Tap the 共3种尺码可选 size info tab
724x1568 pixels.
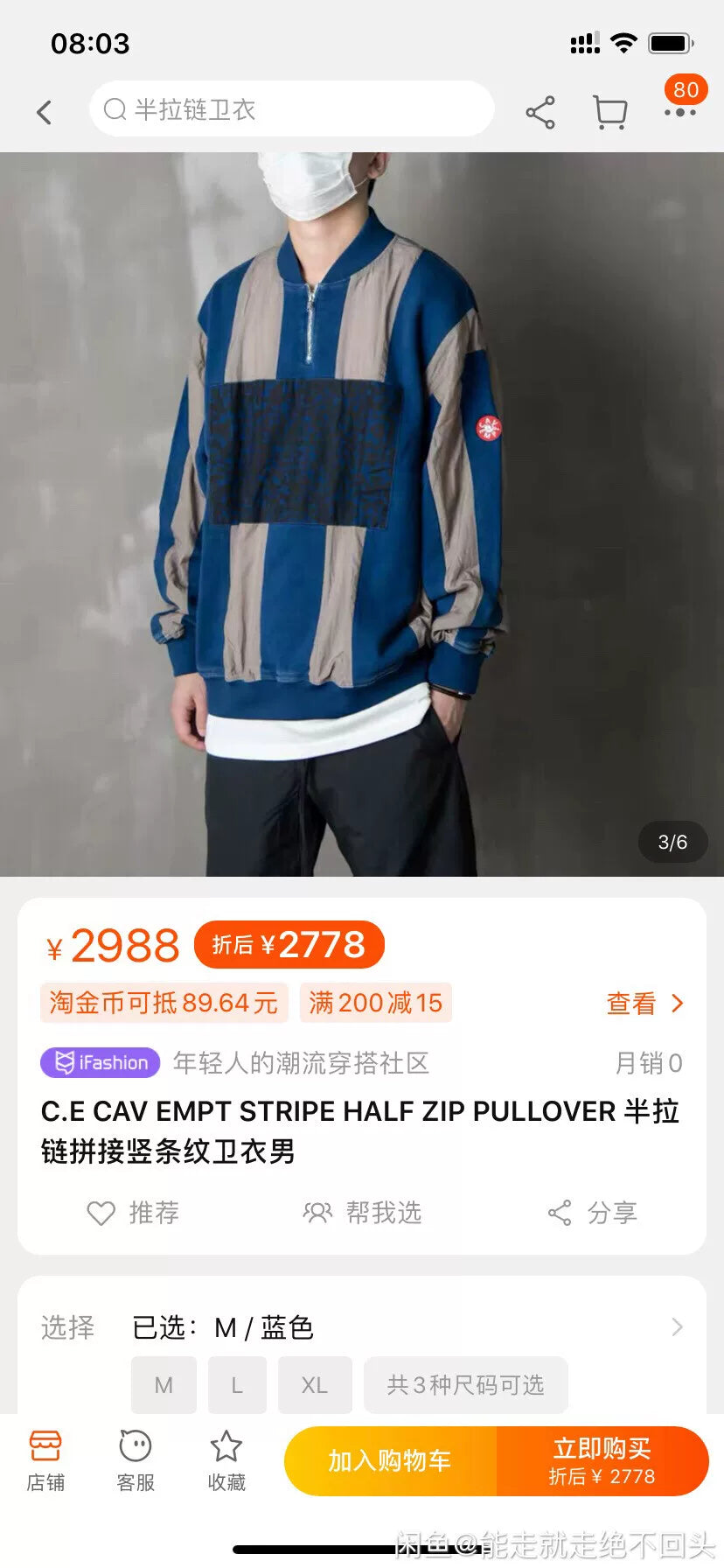pyautogui.click(x=466, y=1384)
